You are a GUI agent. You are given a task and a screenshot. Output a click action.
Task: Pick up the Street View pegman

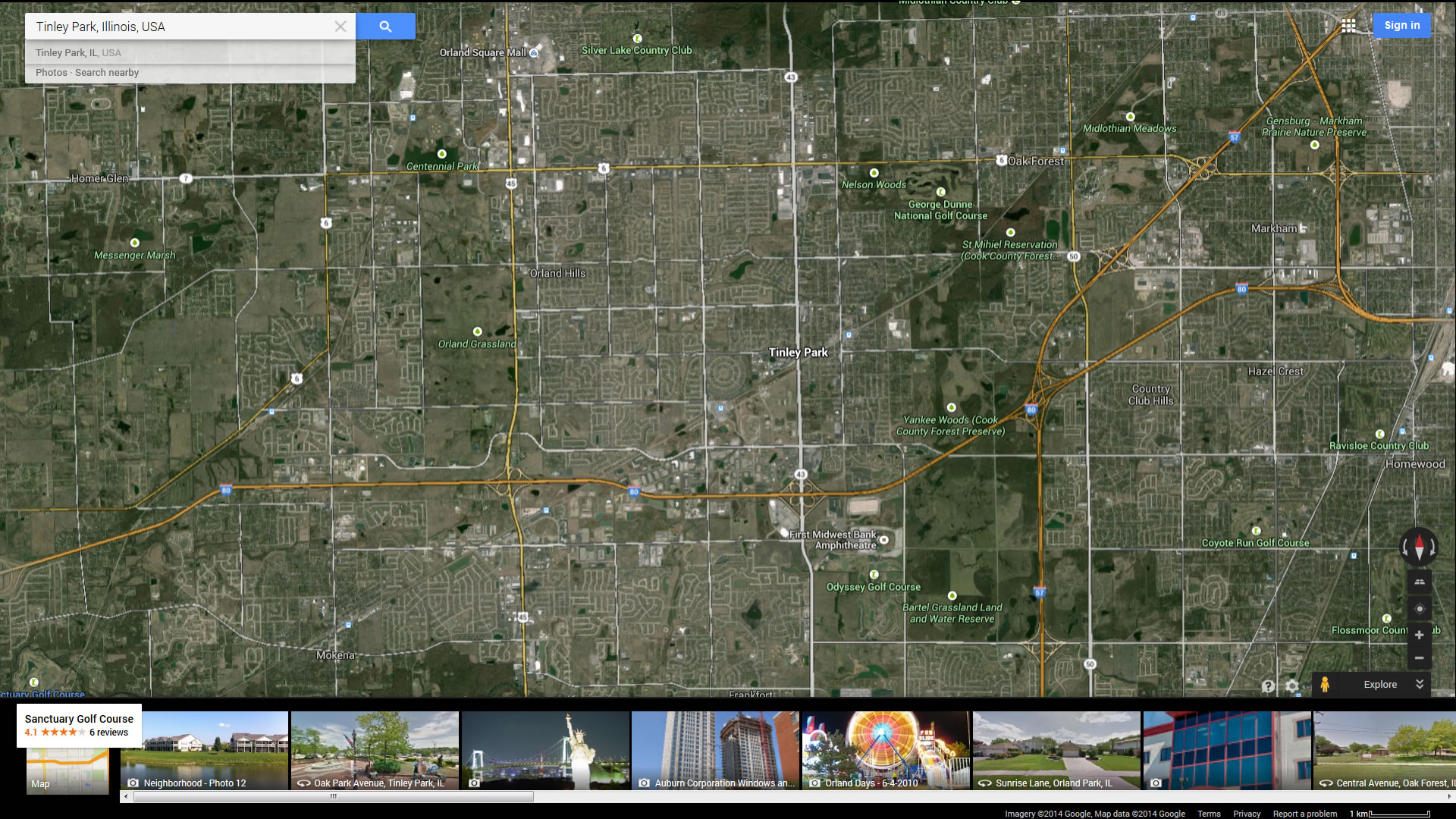coord(1324,684)
